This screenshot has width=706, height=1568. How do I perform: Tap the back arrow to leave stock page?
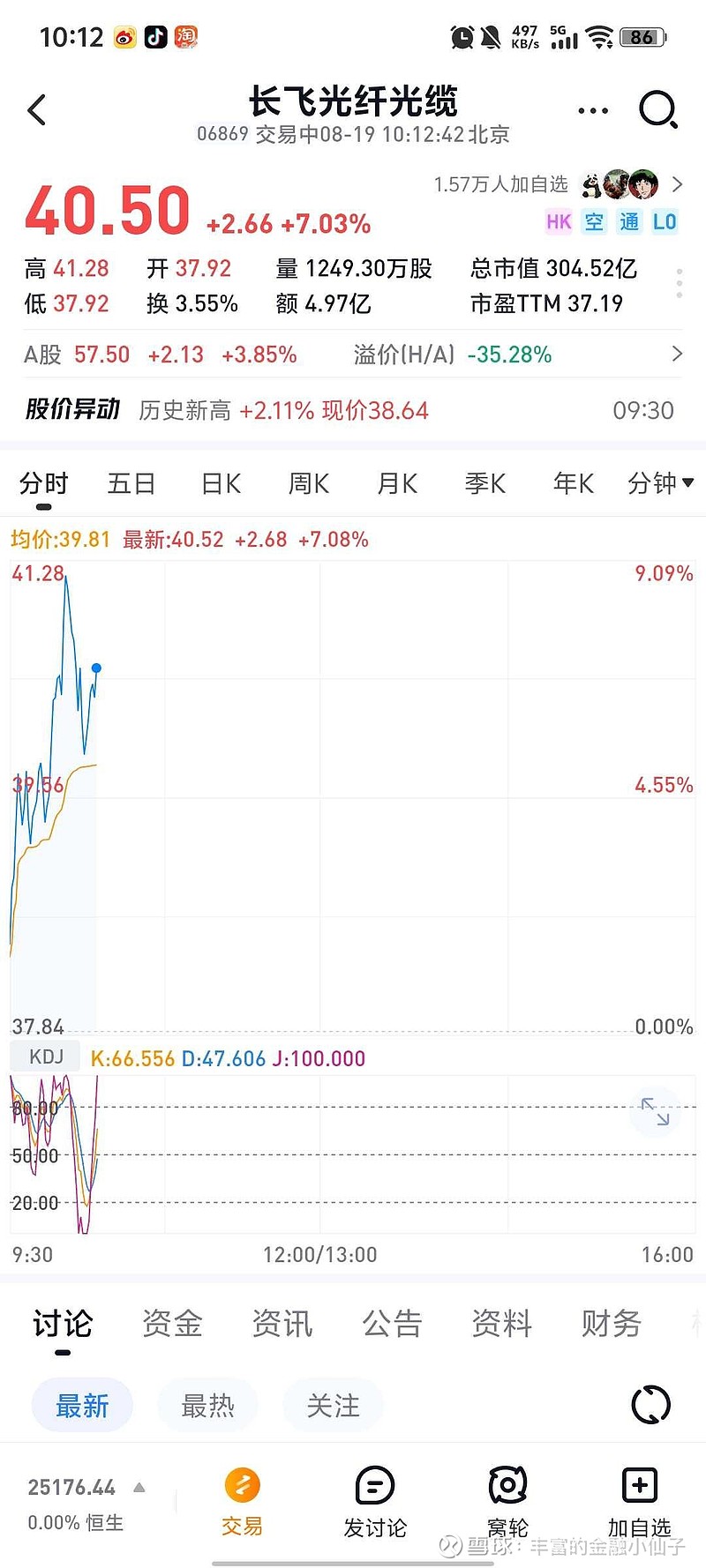point(36,109)
